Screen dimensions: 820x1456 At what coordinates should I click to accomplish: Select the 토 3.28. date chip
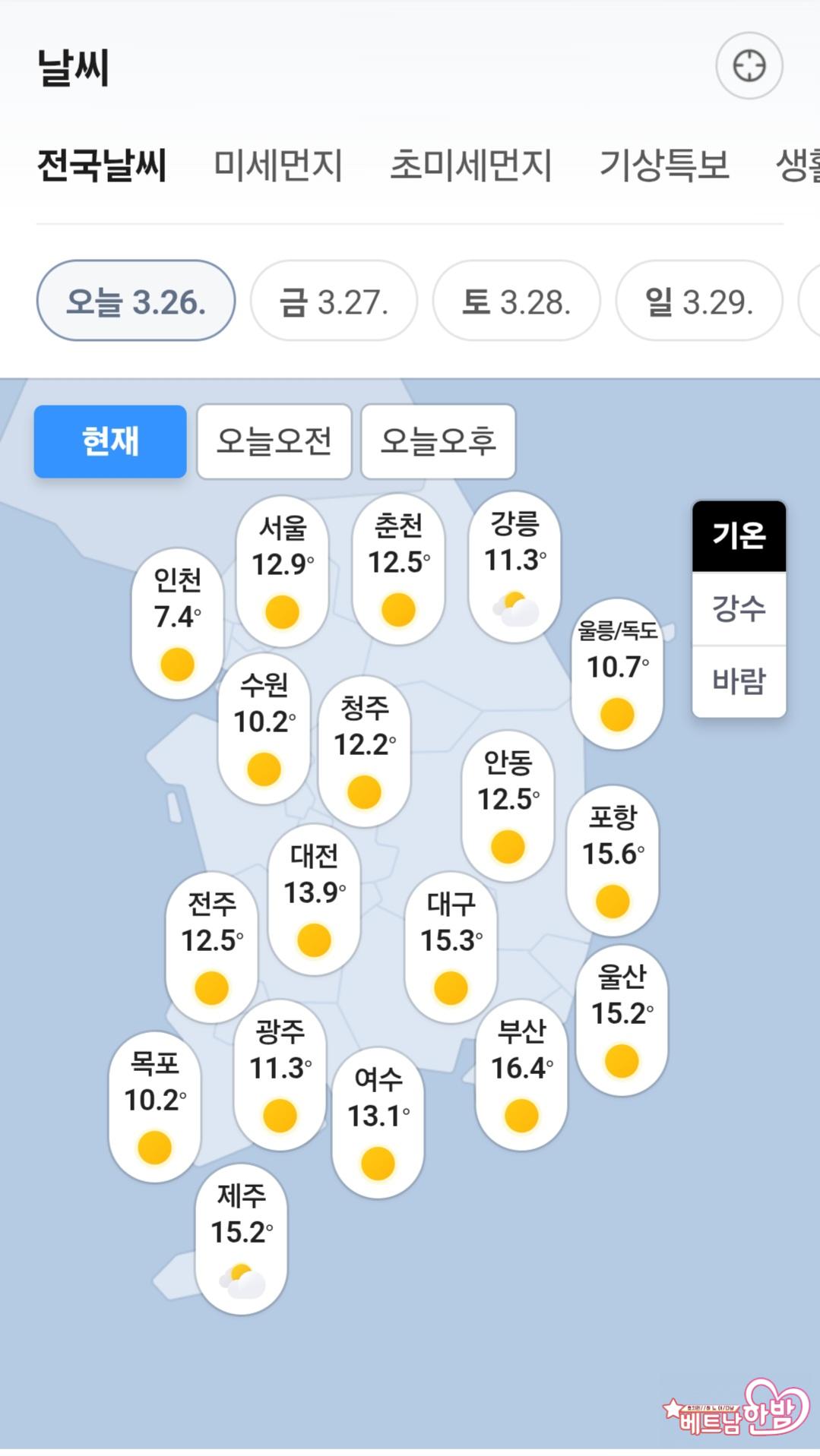coord(516,302)
